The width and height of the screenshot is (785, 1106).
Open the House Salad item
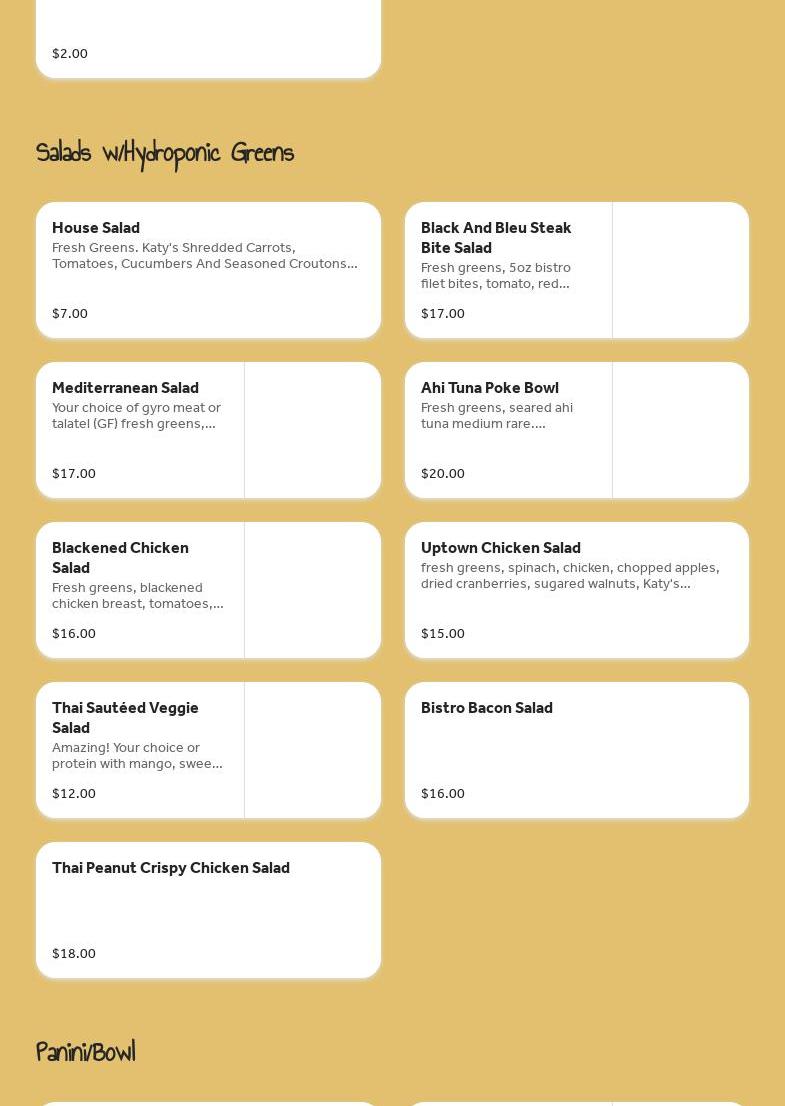[208, 270]
